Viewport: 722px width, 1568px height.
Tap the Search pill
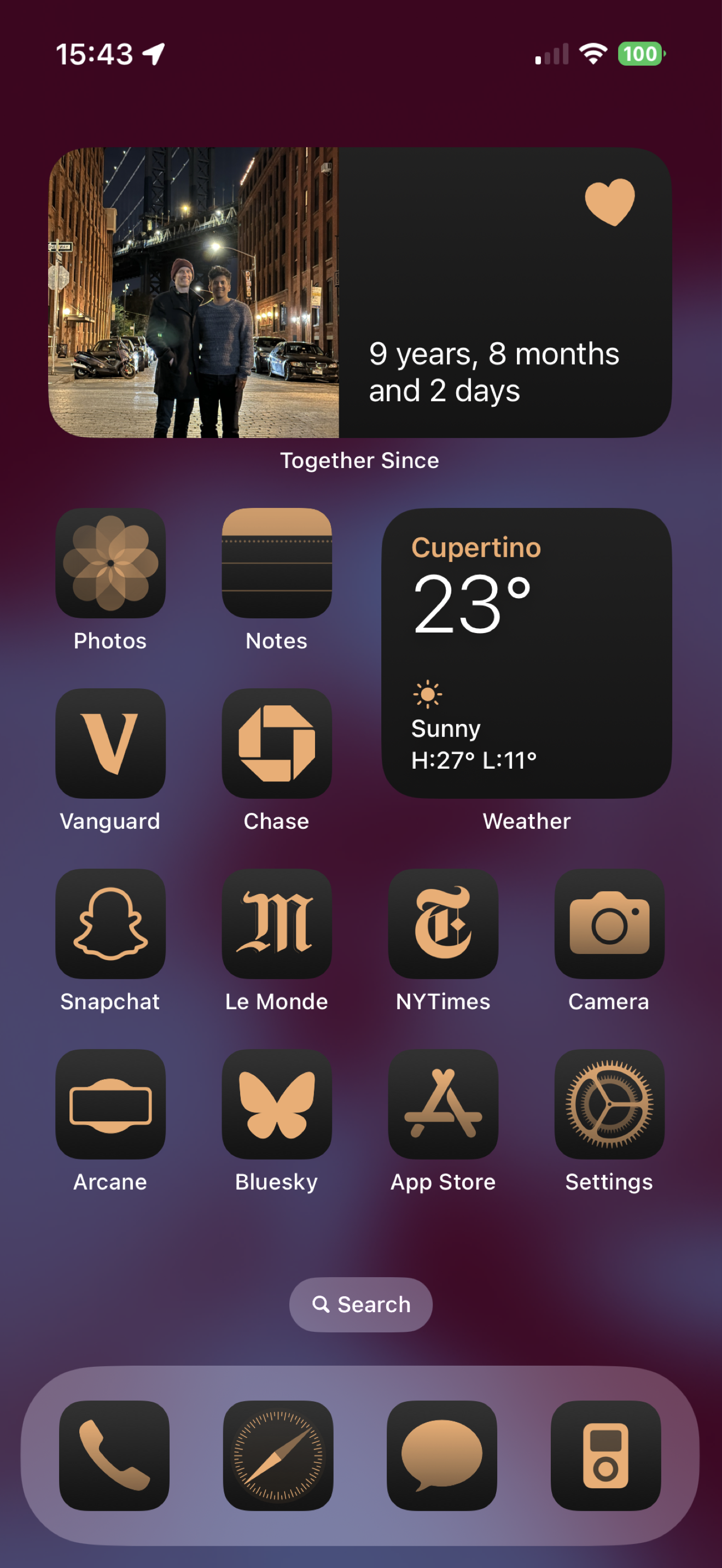[x=360, y=1304]
